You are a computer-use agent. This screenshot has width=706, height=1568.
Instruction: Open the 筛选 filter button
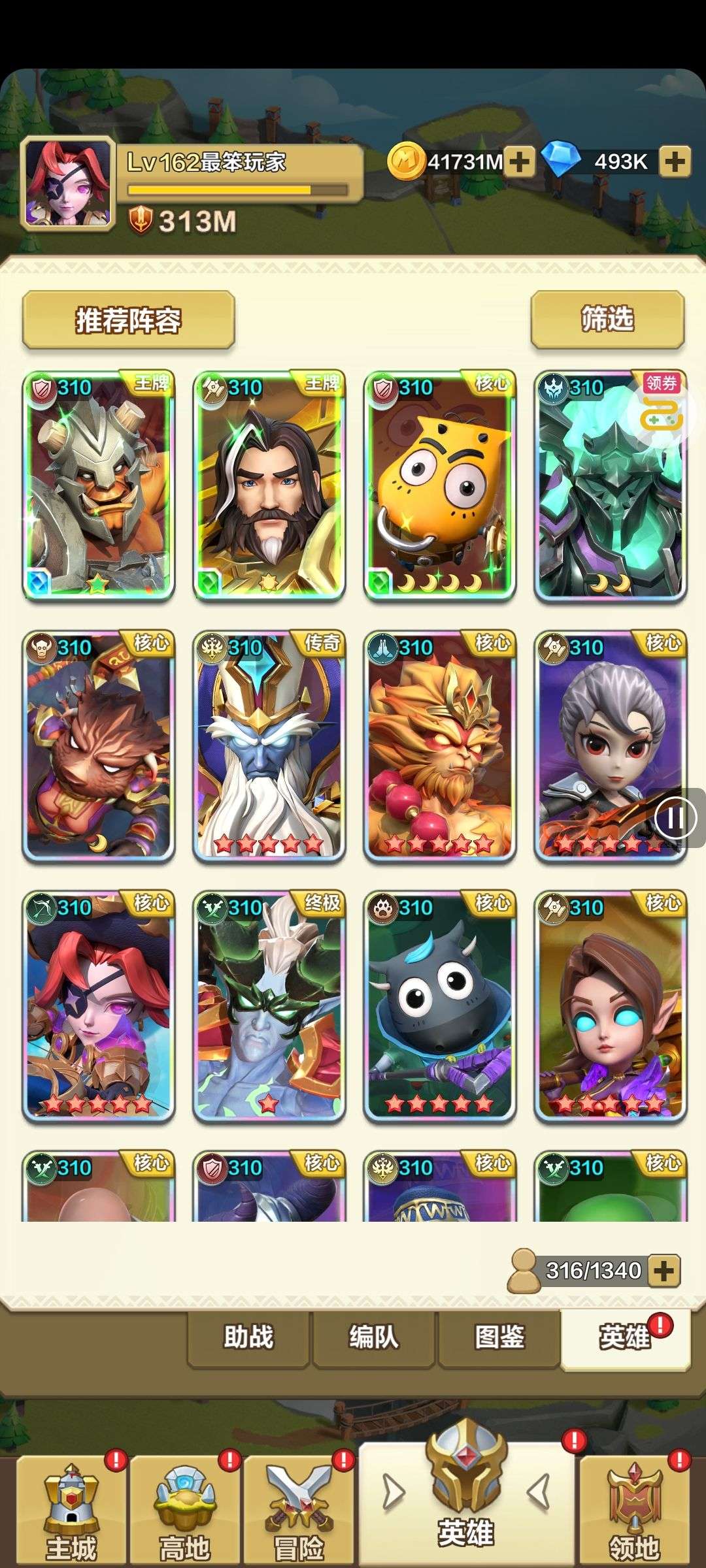[607, 319]
